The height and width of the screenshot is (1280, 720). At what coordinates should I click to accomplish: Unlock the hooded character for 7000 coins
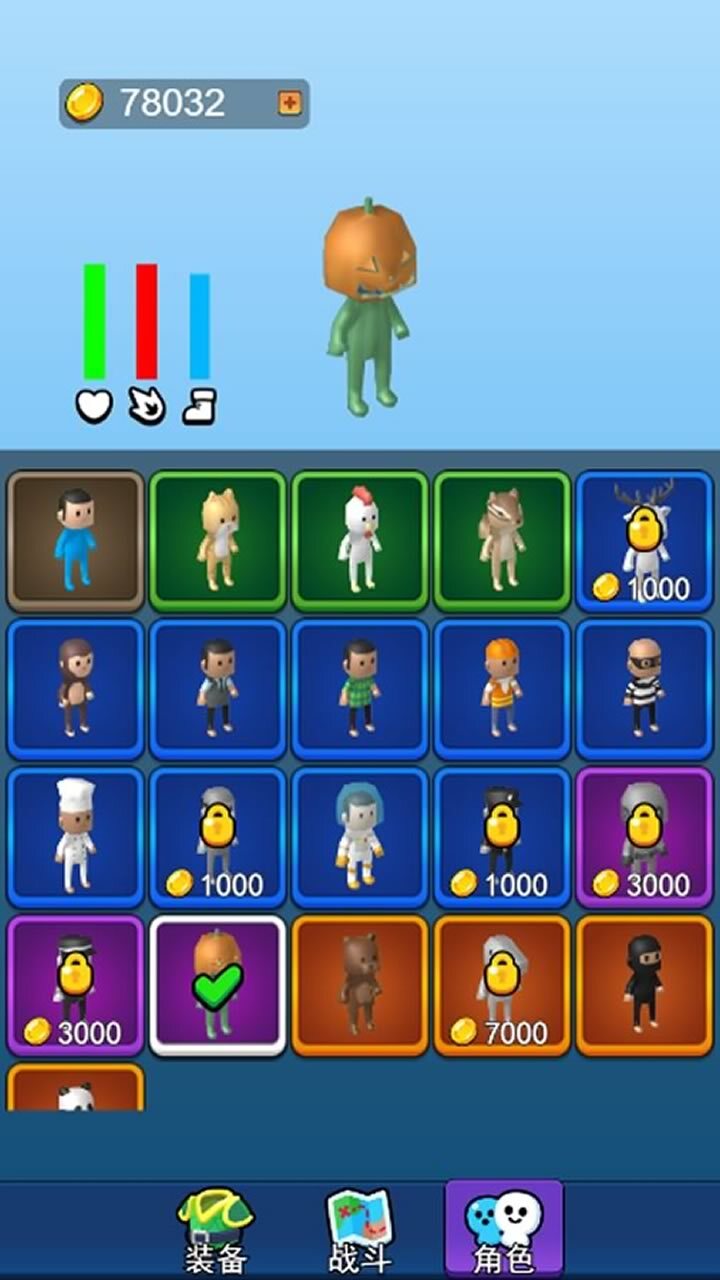point(502,985)
